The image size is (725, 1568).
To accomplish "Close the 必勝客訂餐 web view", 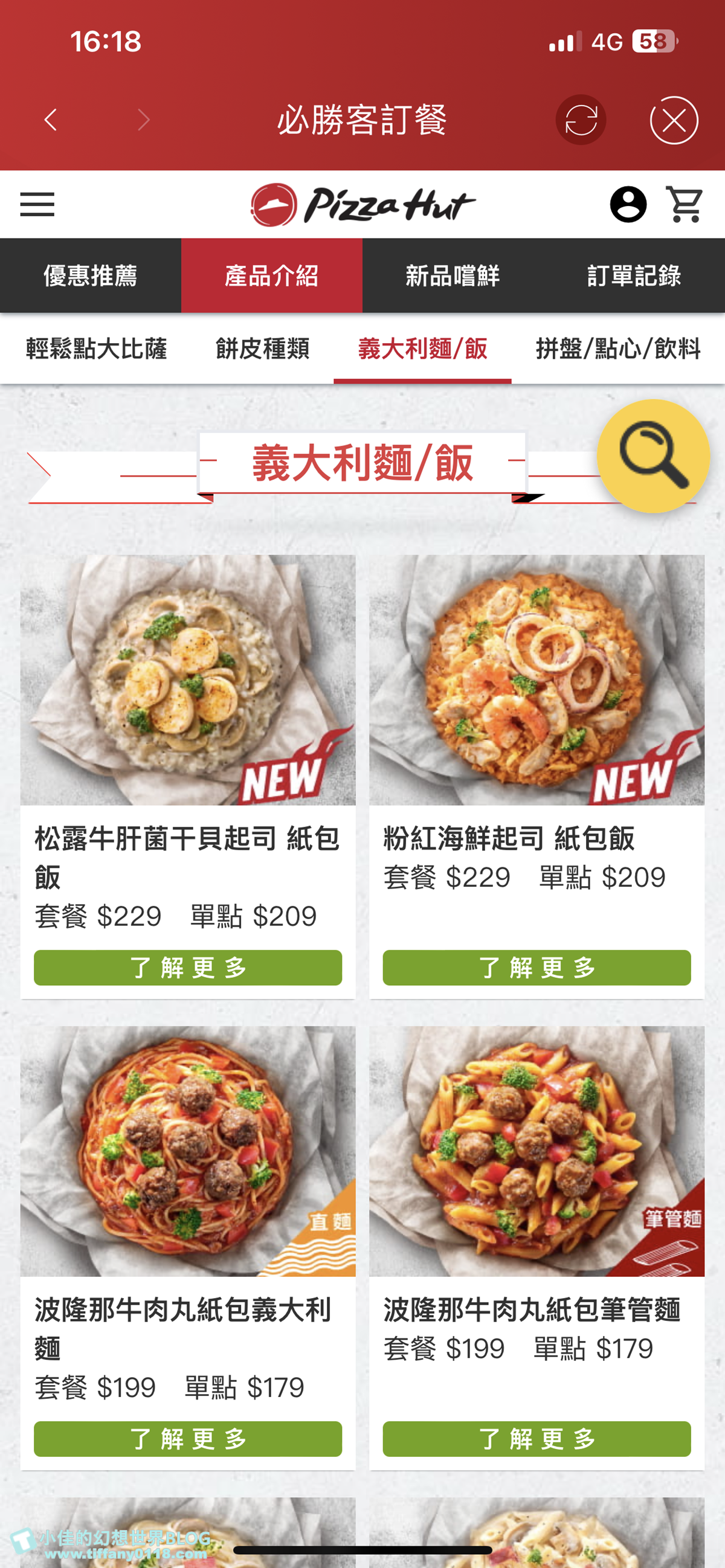I will 673,121.
